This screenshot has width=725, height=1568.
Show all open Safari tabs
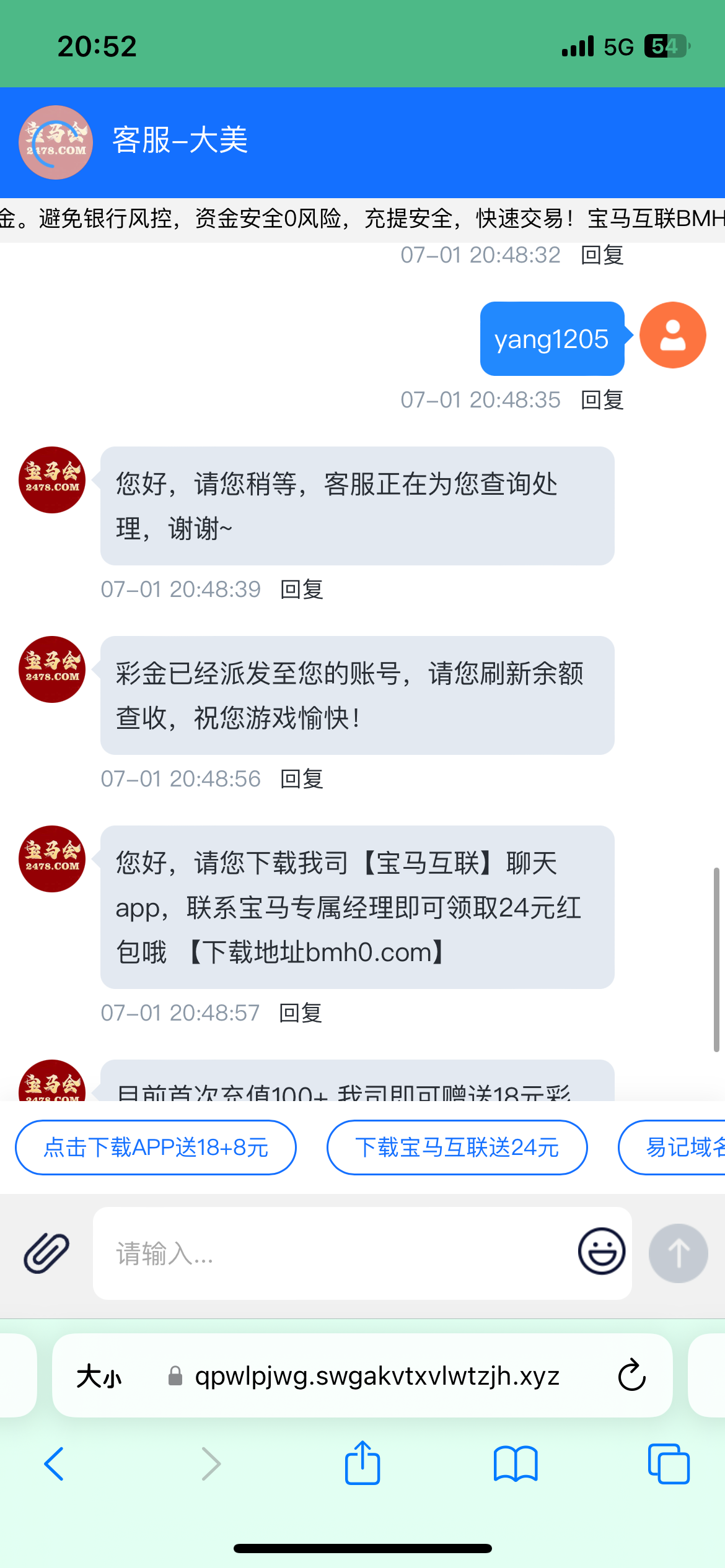(x=668, y=1464)
